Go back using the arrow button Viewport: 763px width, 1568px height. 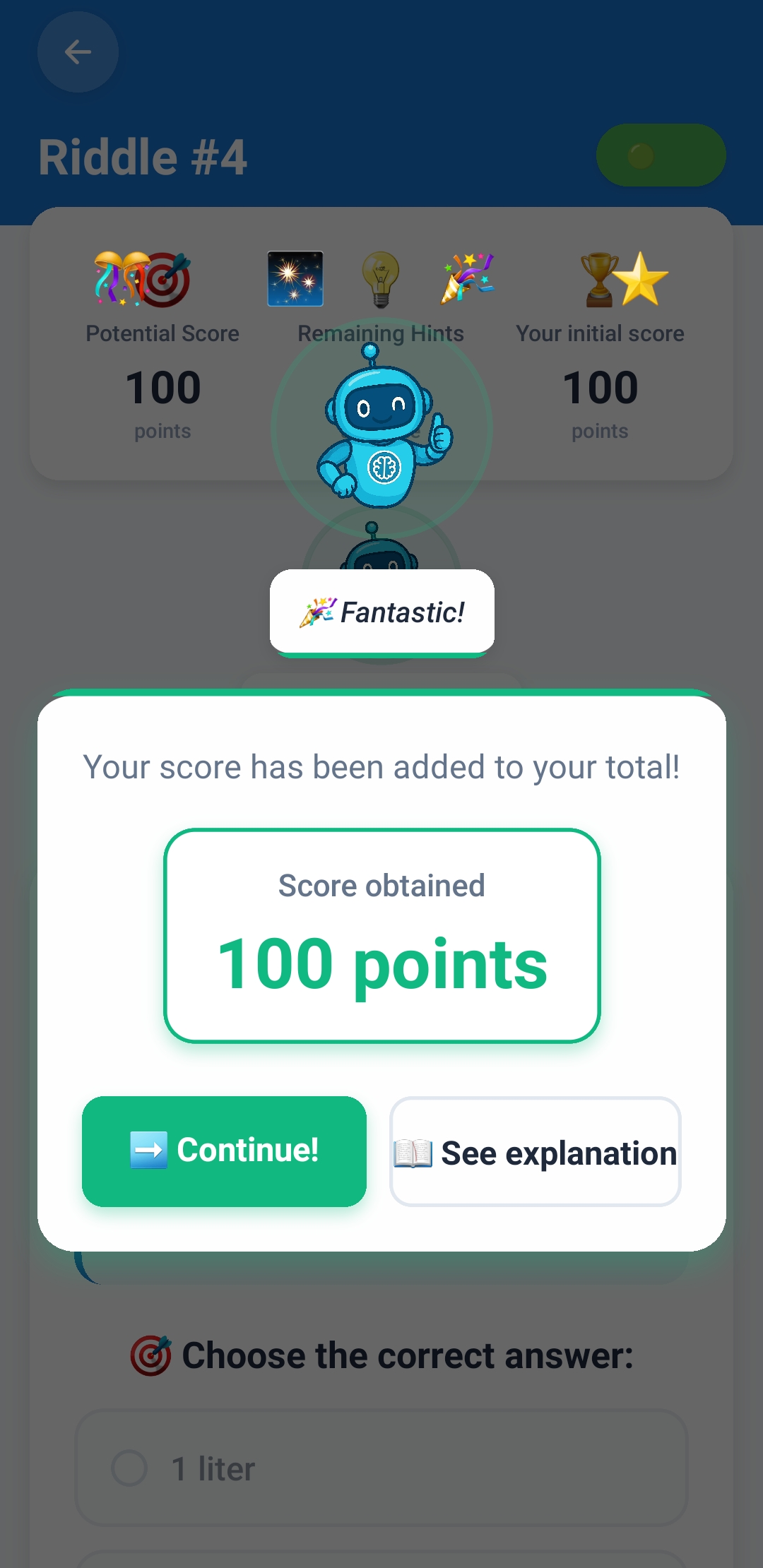(x=78, y=52)
